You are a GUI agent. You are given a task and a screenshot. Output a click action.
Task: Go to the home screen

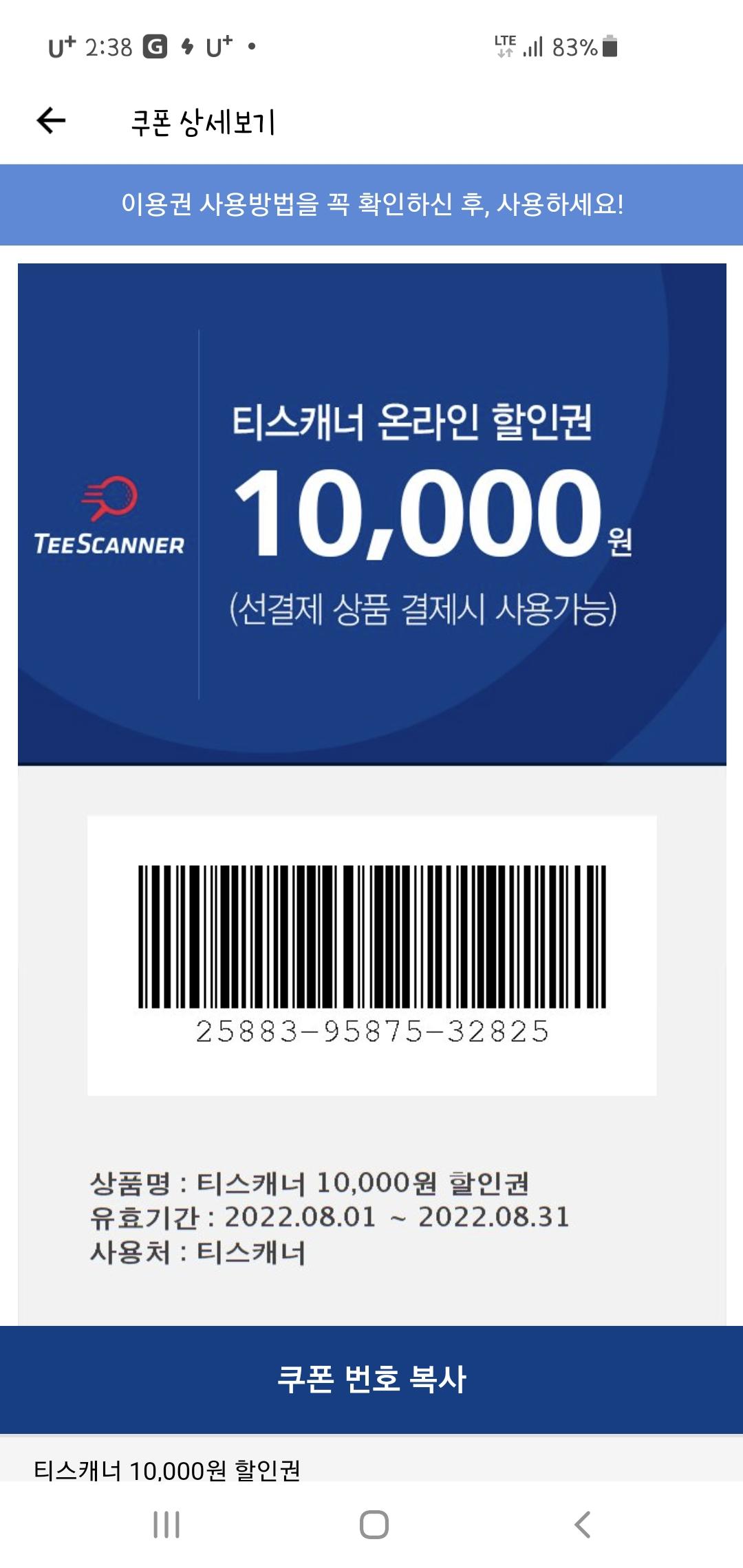[x=374, y=1525]
